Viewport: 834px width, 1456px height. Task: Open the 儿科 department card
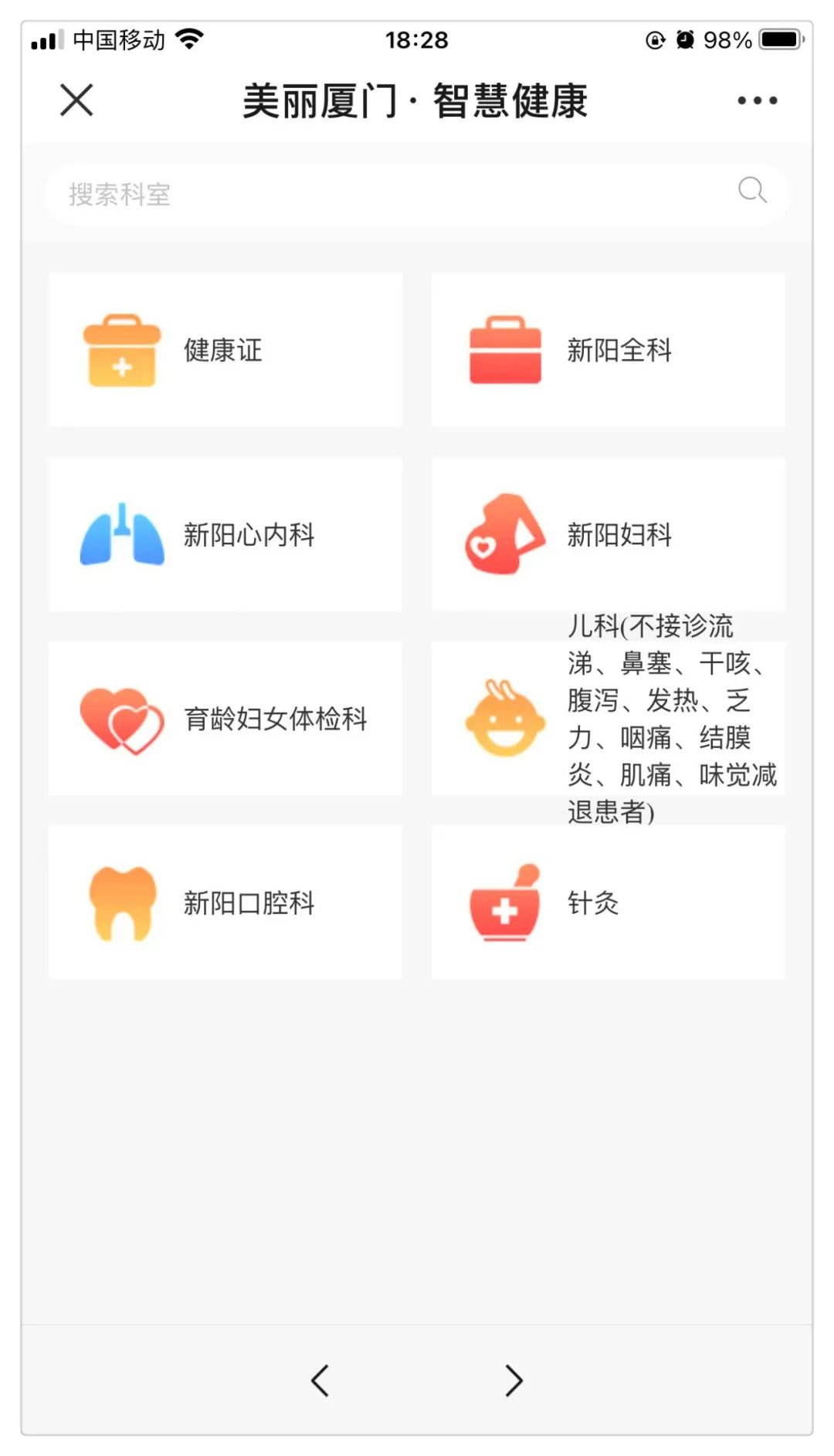point(608,719)
